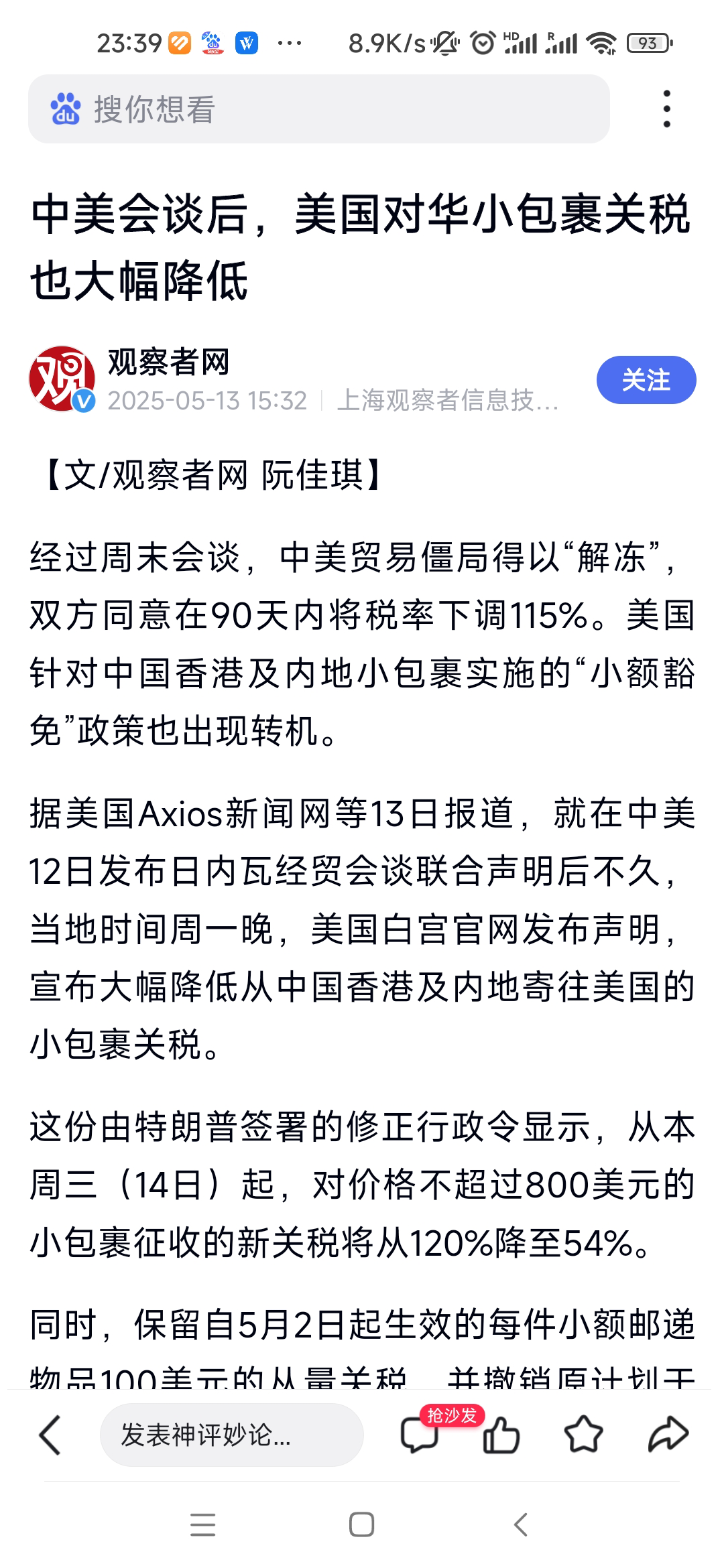The width and height of the screenshot is (724, 1568).
Task: Open system recent apps menu
Action: pyautogui.click(x=202, y=1525)
